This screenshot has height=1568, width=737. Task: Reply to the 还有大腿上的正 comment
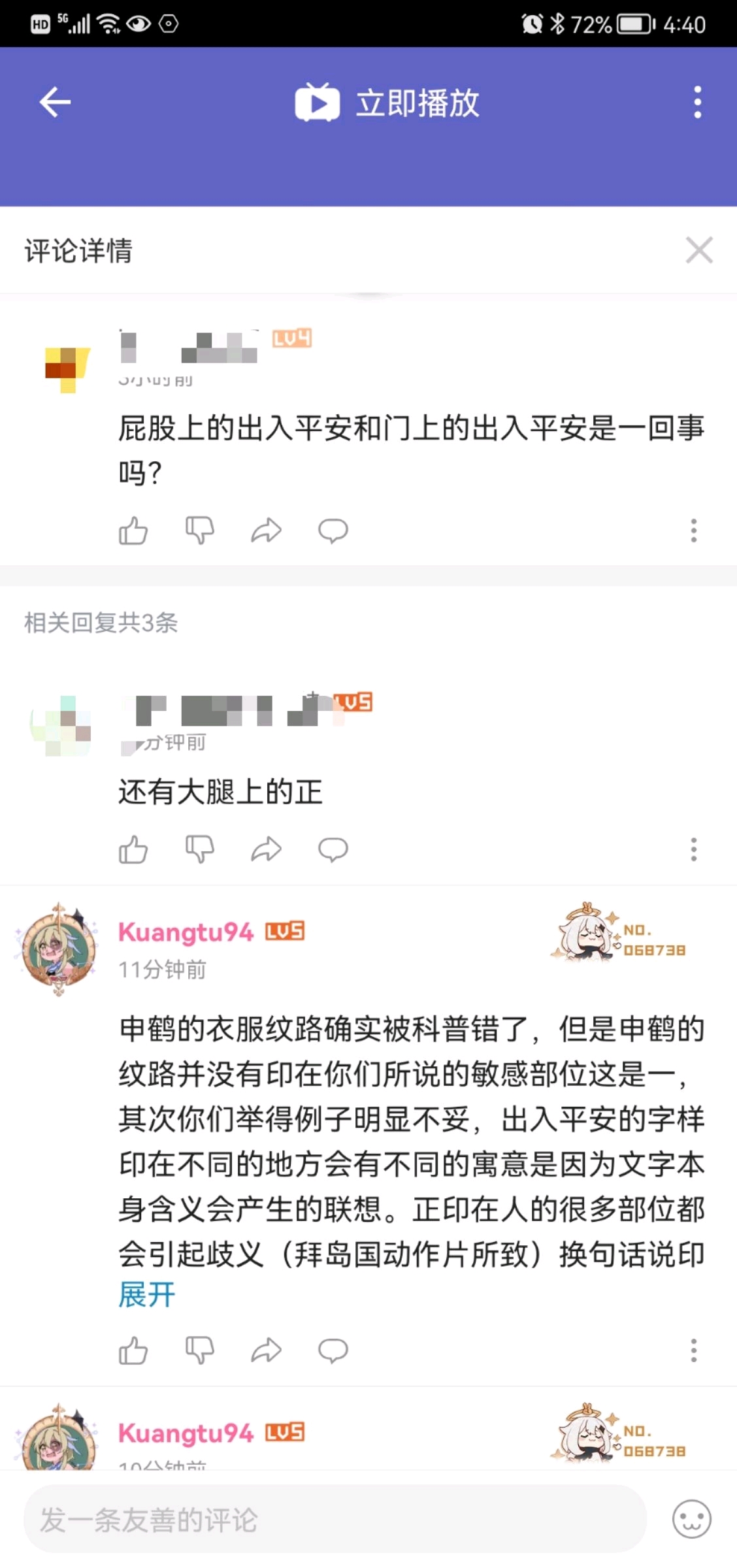333,849
